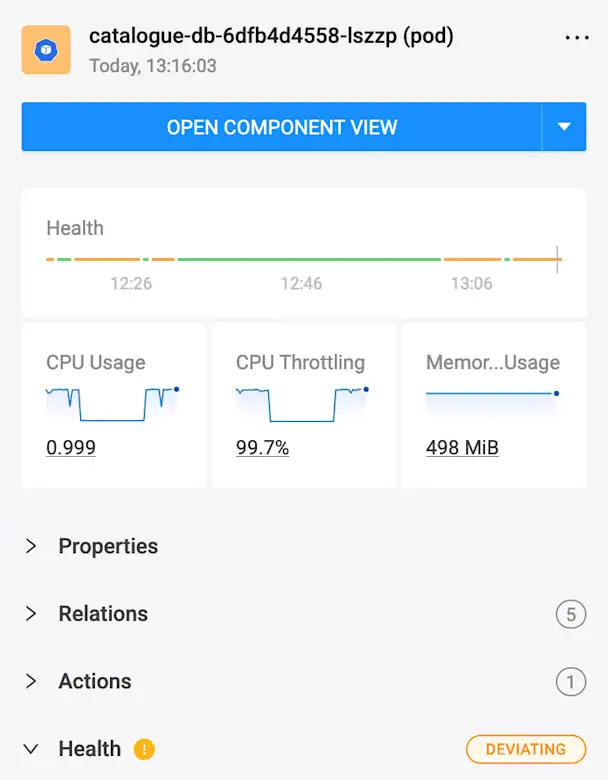Open the three-dot overflow menu
Image resolution: width=608 pixels, height=780 pixels.
pyautogui.click(x=577, y=37)
